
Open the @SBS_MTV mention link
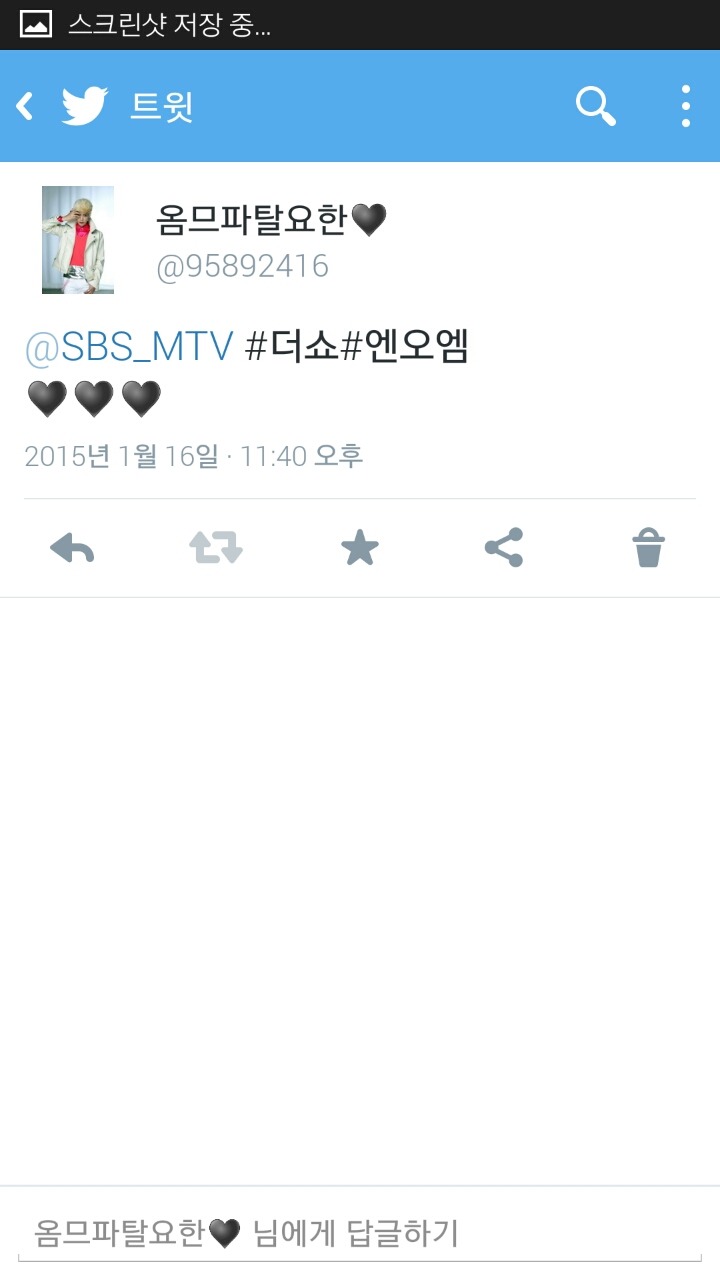pos(128,347)
